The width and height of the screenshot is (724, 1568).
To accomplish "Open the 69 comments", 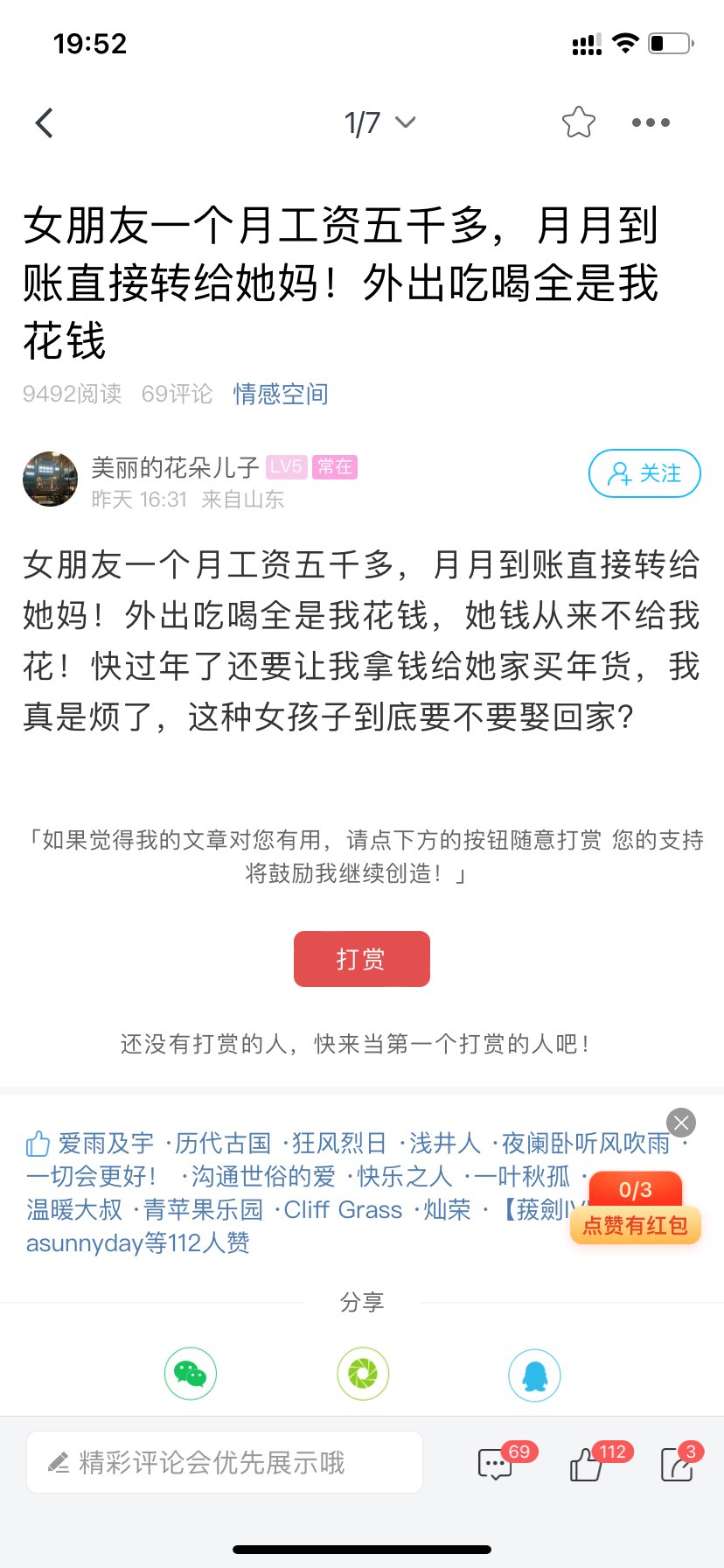I will tap(497, 1463).
